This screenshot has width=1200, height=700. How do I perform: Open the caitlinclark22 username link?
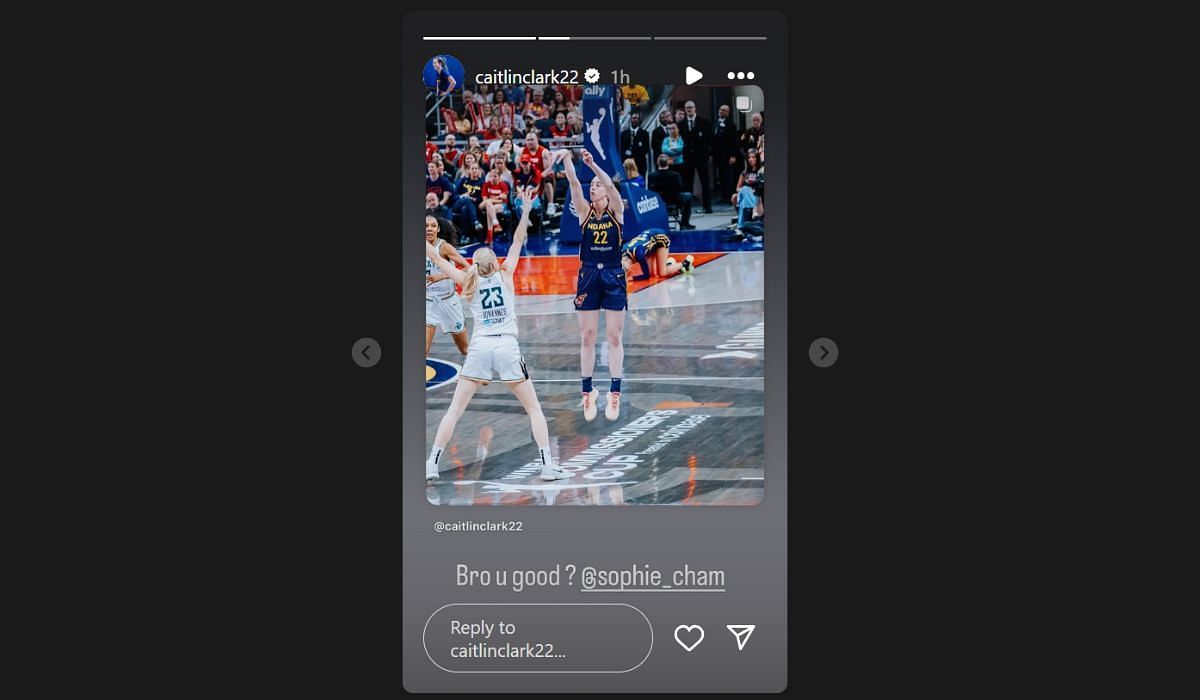click(x=527, y=77)
